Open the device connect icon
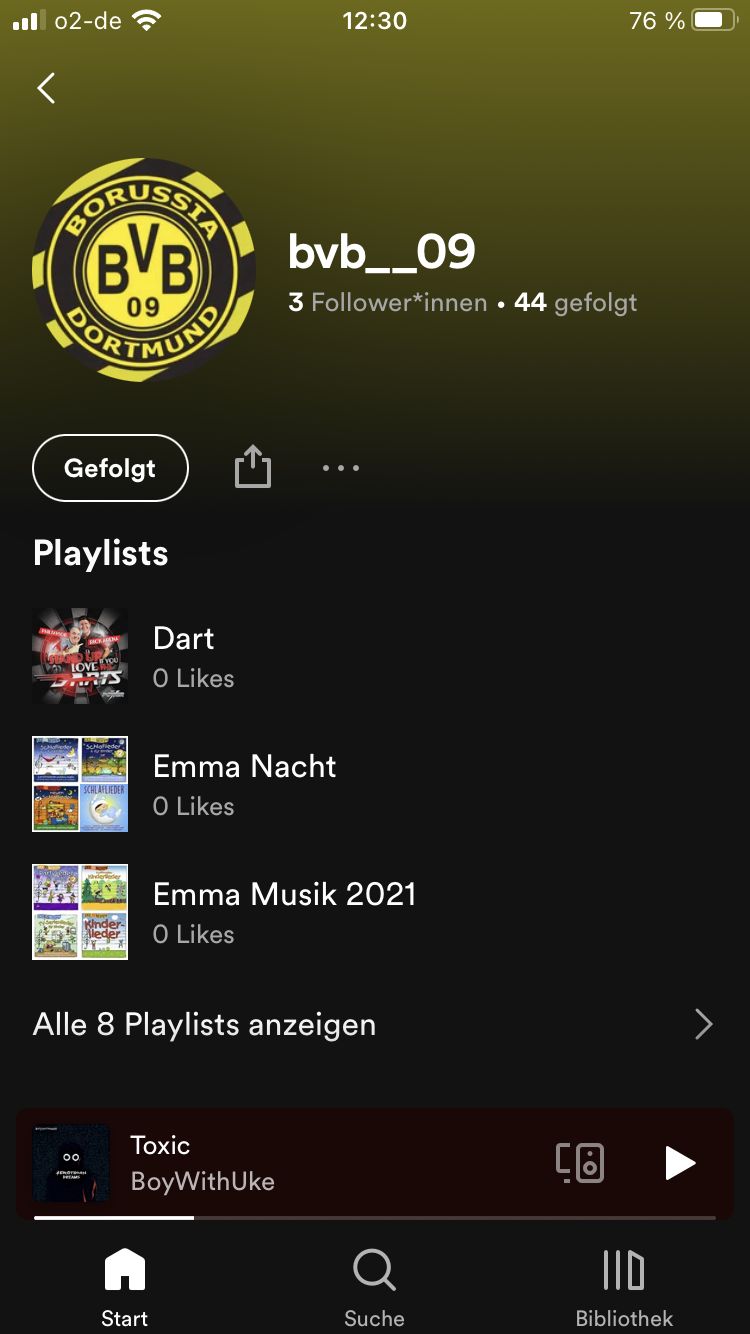750x1334 pixels. [x=580, y=1163]
